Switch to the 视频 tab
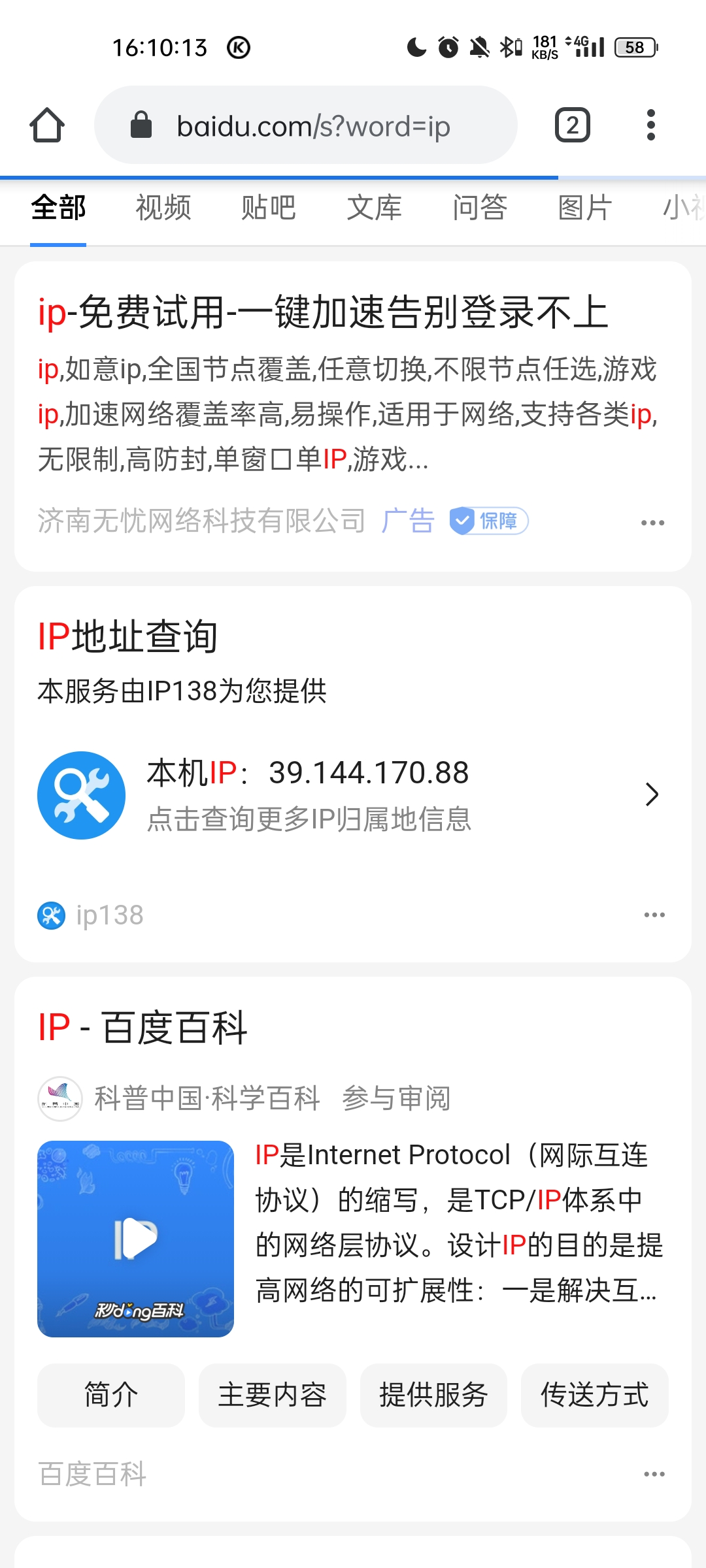 pyautogui.click(x=163, y=208)
